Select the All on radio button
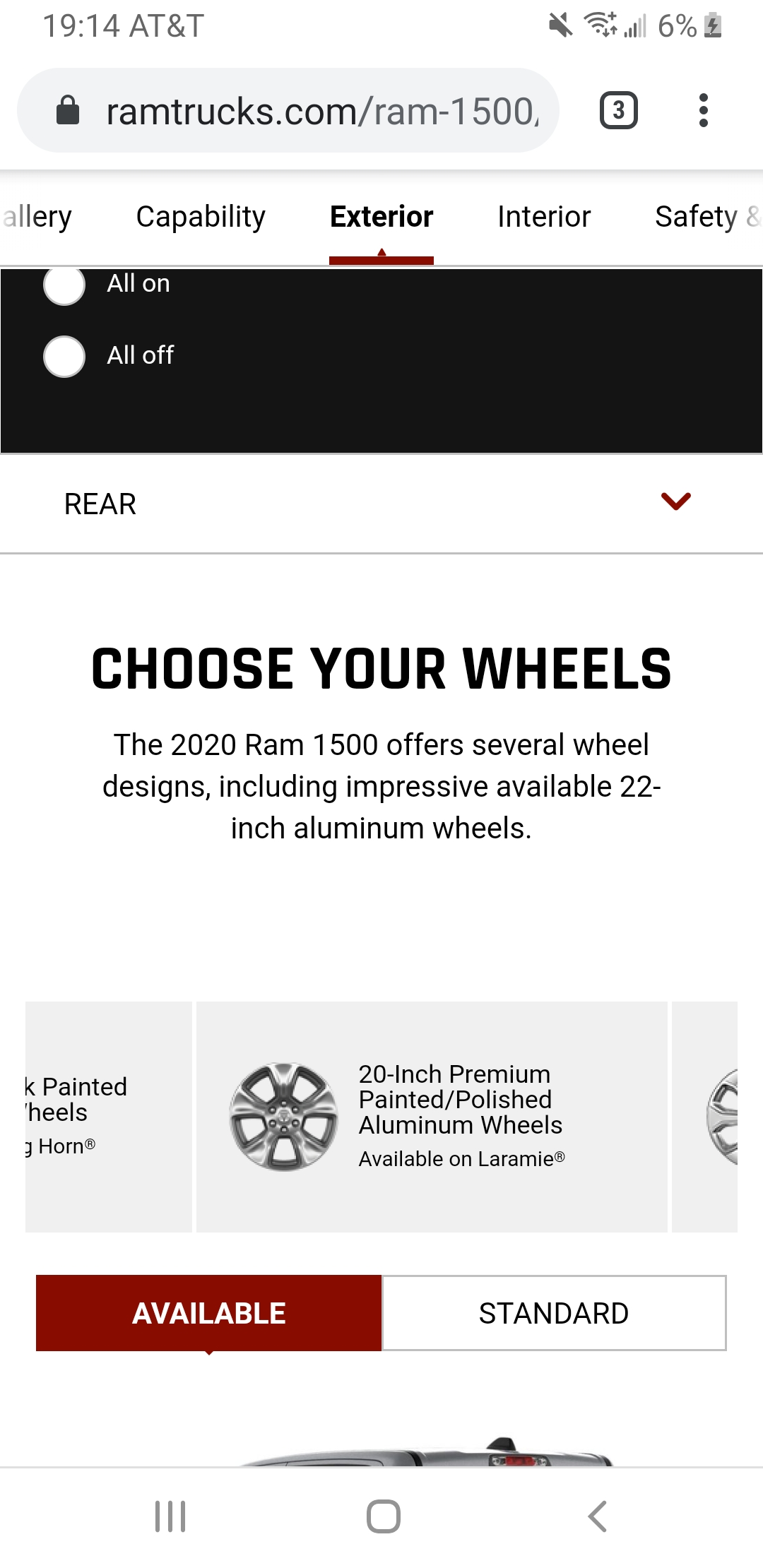763x1568 pixels. [64, 285]
